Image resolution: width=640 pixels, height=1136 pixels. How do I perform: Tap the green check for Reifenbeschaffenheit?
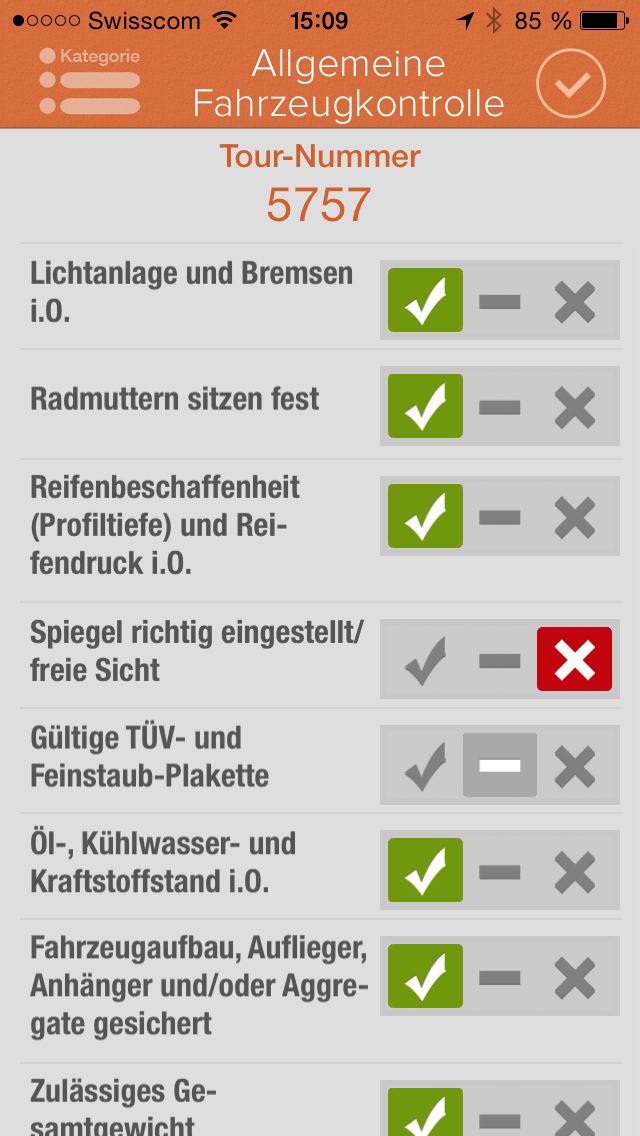(425, 516)
